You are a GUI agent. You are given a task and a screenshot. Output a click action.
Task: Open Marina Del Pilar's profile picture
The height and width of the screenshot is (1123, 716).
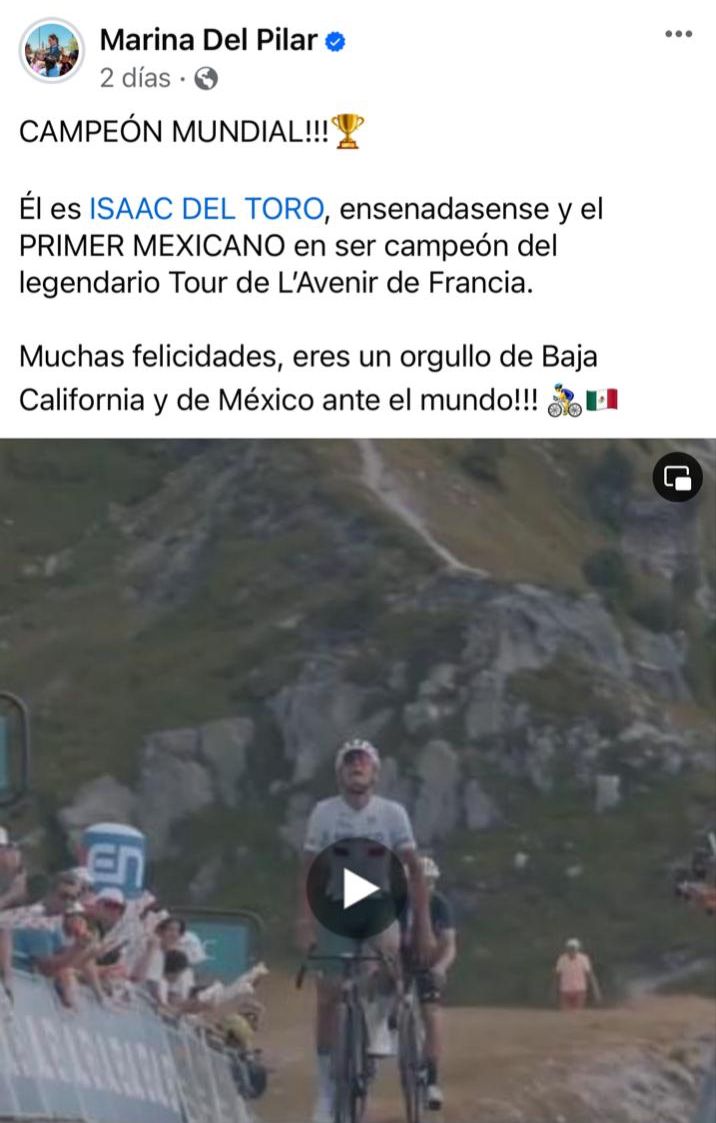point(51,51)
